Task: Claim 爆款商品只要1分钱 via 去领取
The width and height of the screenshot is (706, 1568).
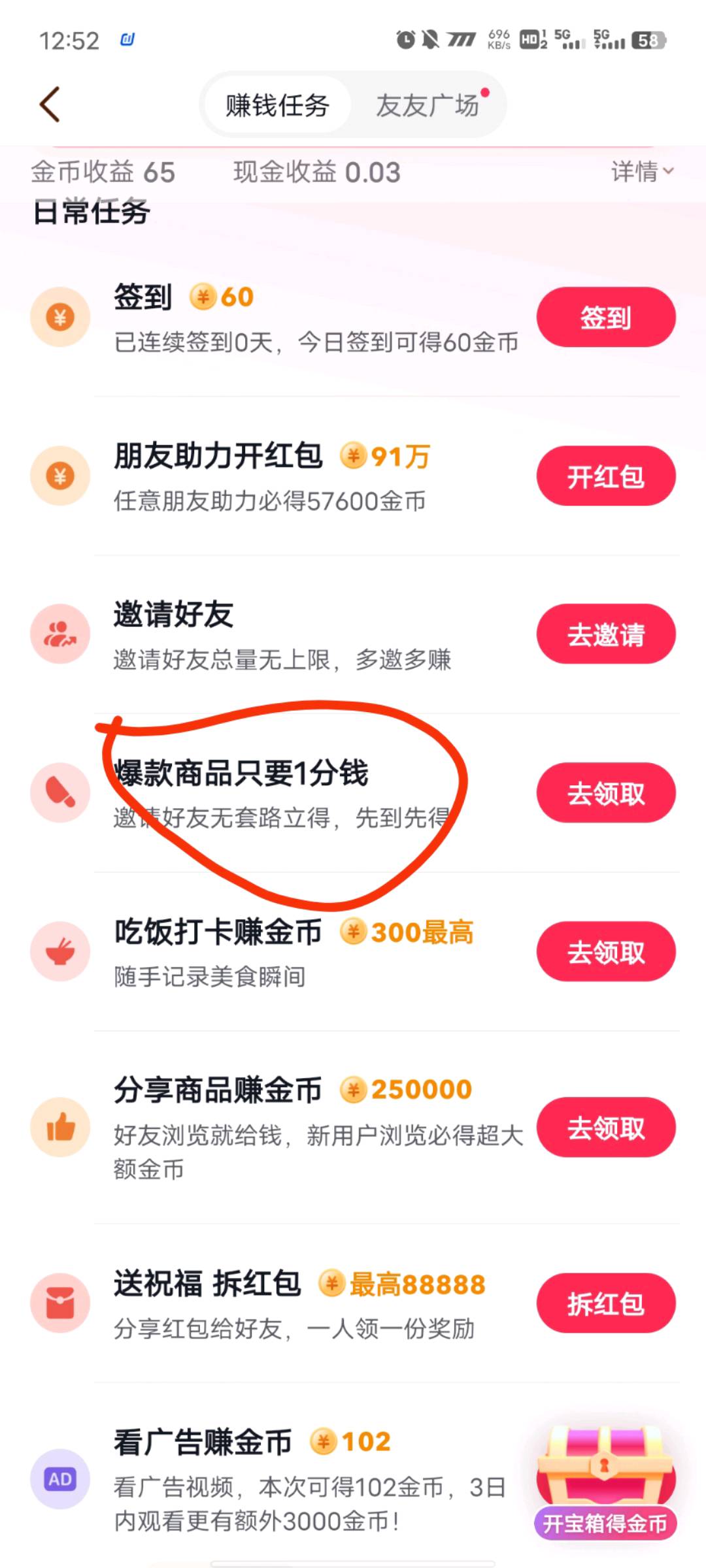Action: coord(605,793)
